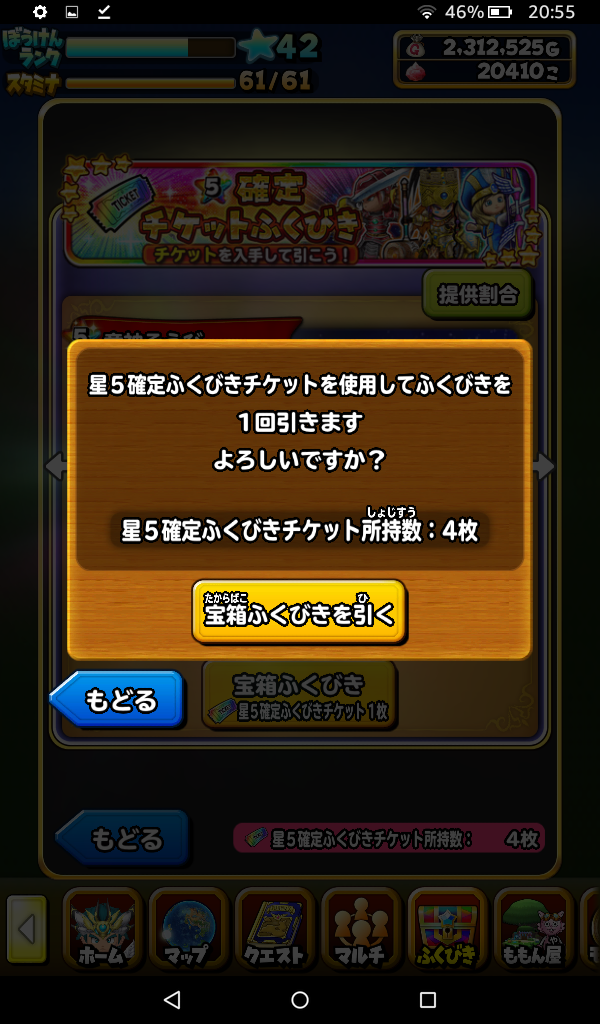Tap Android back button
Screen dimensions: 600x1024
point(171,999)
